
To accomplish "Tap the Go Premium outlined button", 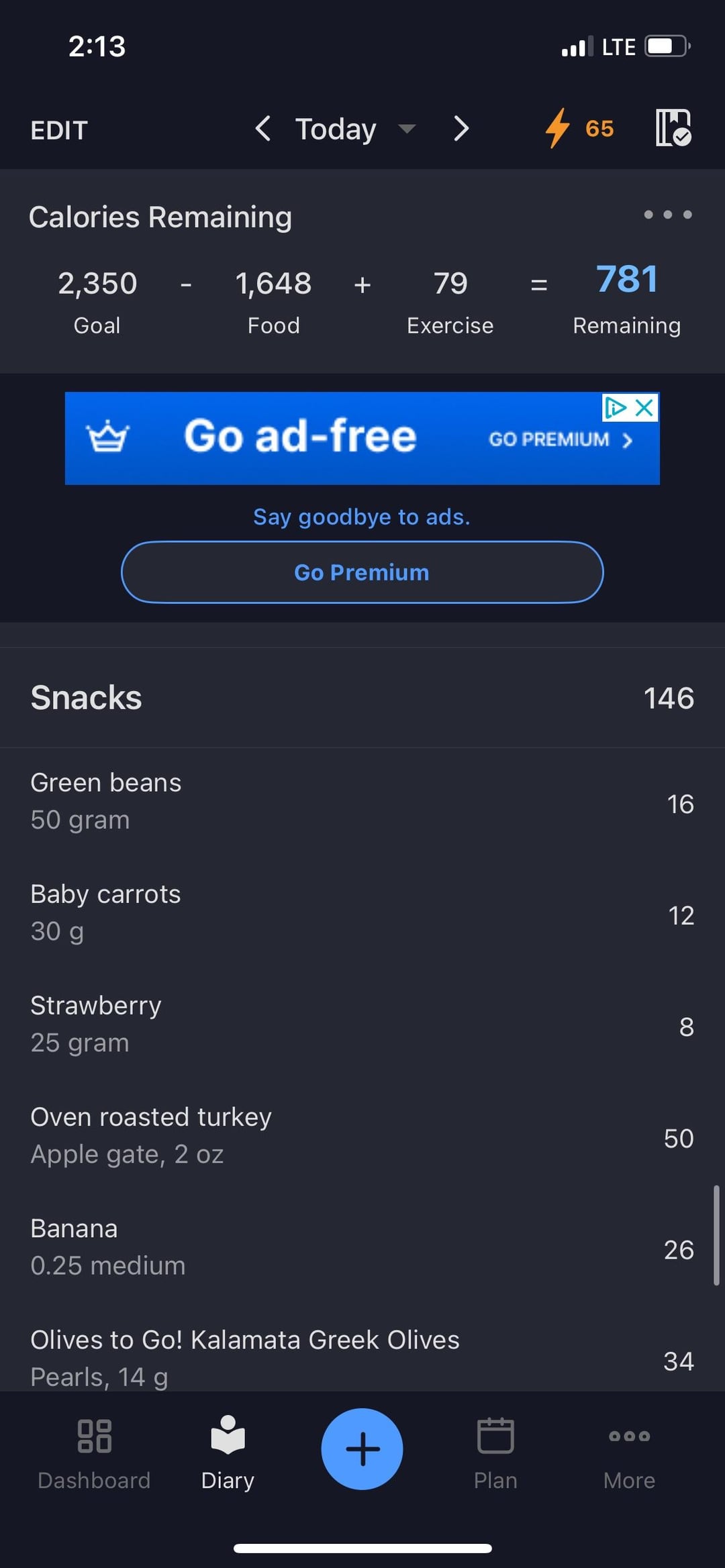I will [x=362, y=572].
